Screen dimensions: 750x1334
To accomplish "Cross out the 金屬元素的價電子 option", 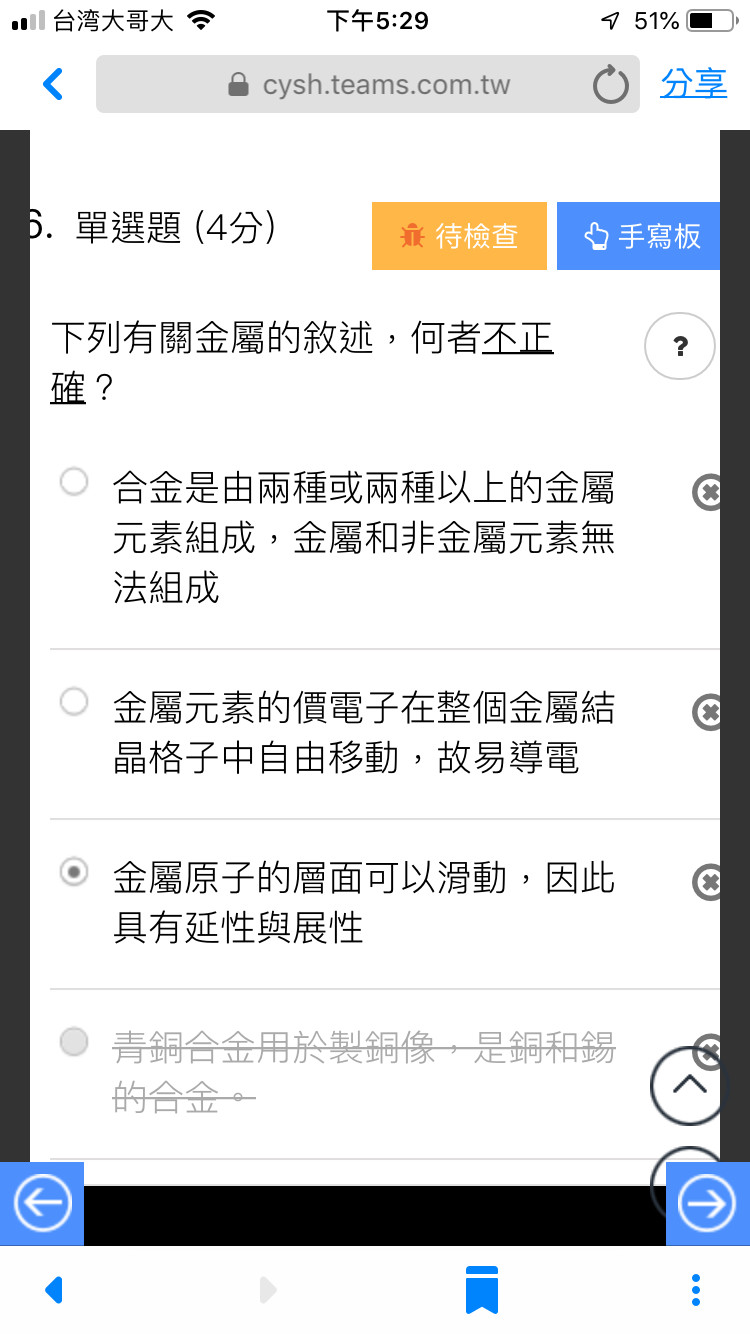I will pos(707,712).
